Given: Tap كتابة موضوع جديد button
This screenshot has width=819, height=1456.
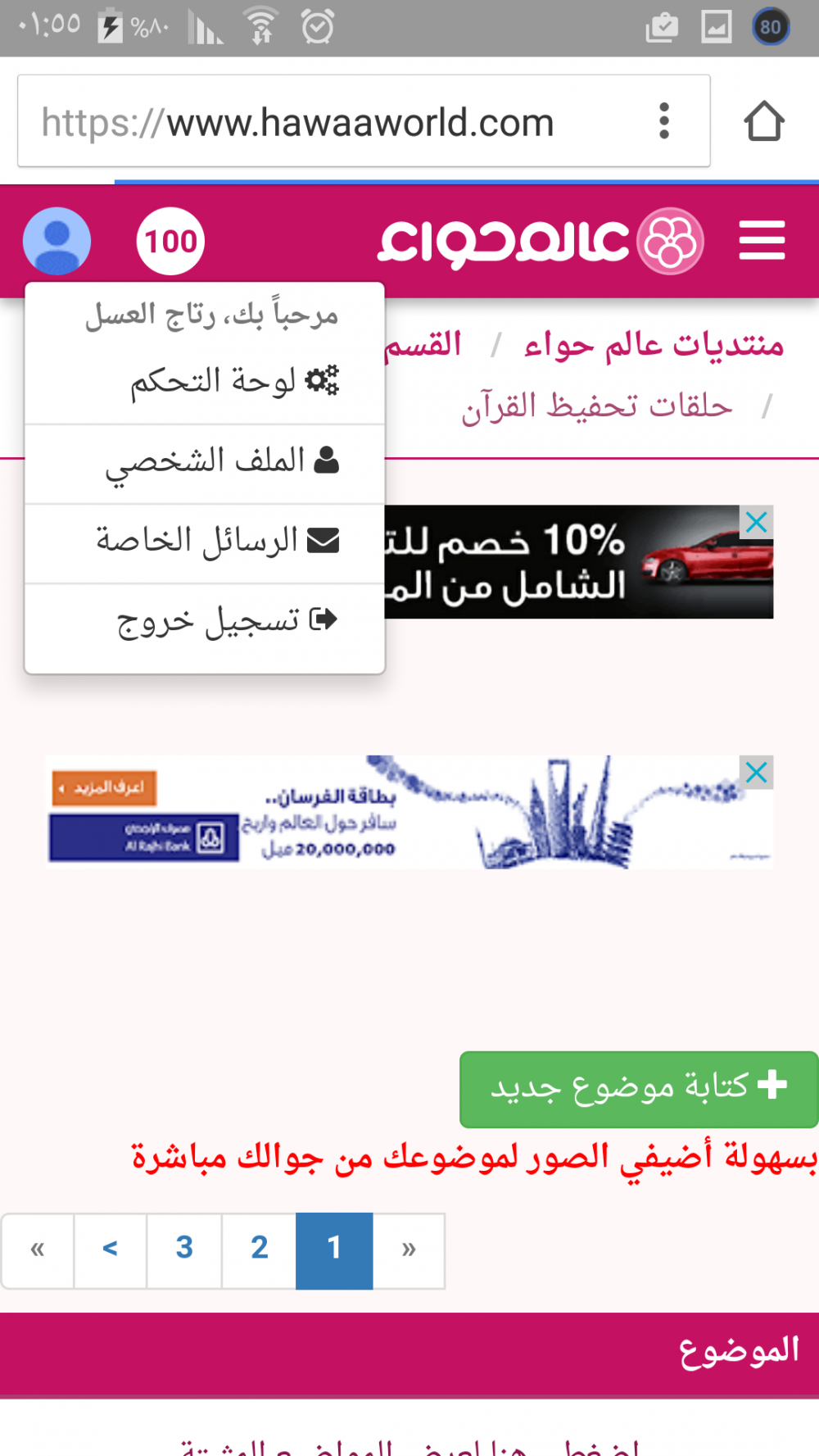Looking at the screenshot, I should (639, 1088).
